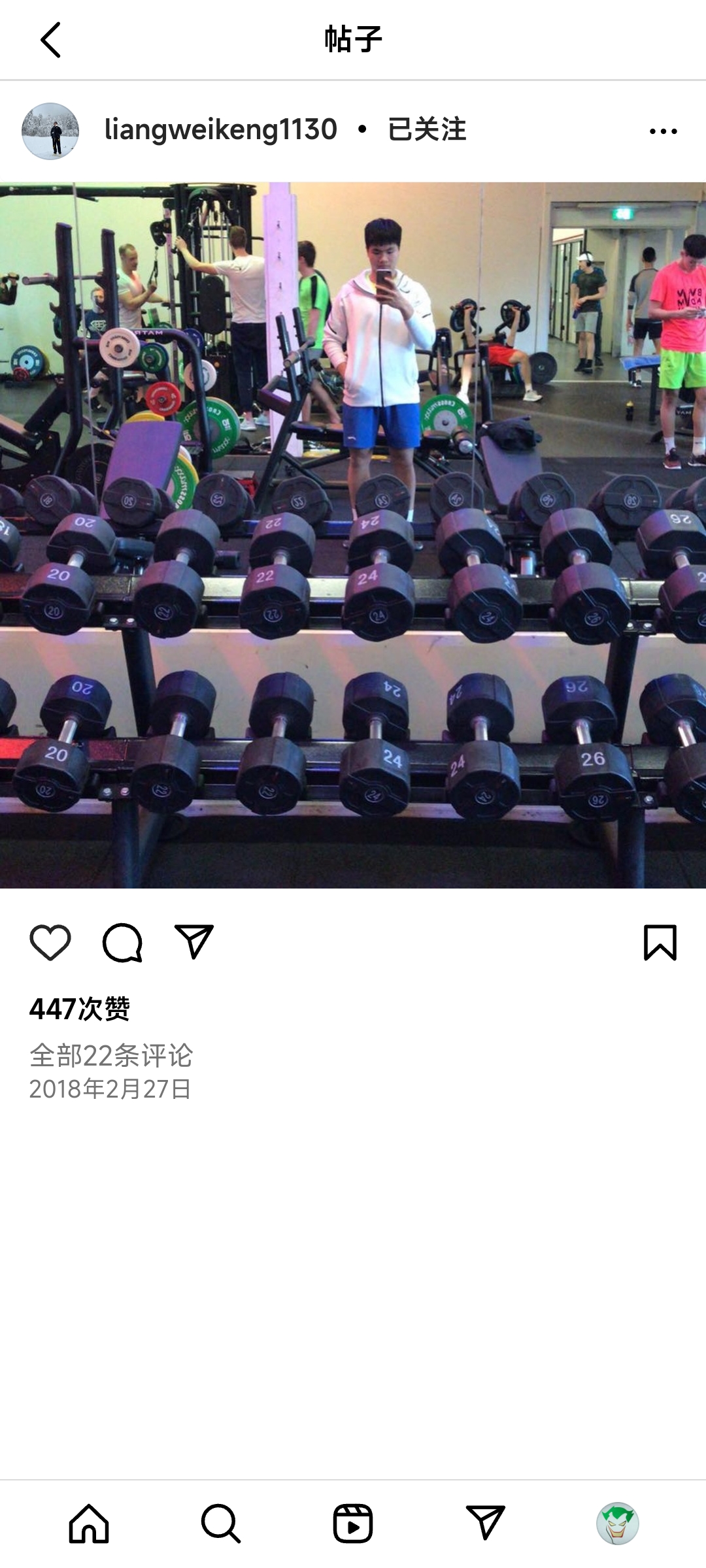The width and height of the screenshot is (706, 1568).
Task: Bookmark this post
Action: pos(660,942)
